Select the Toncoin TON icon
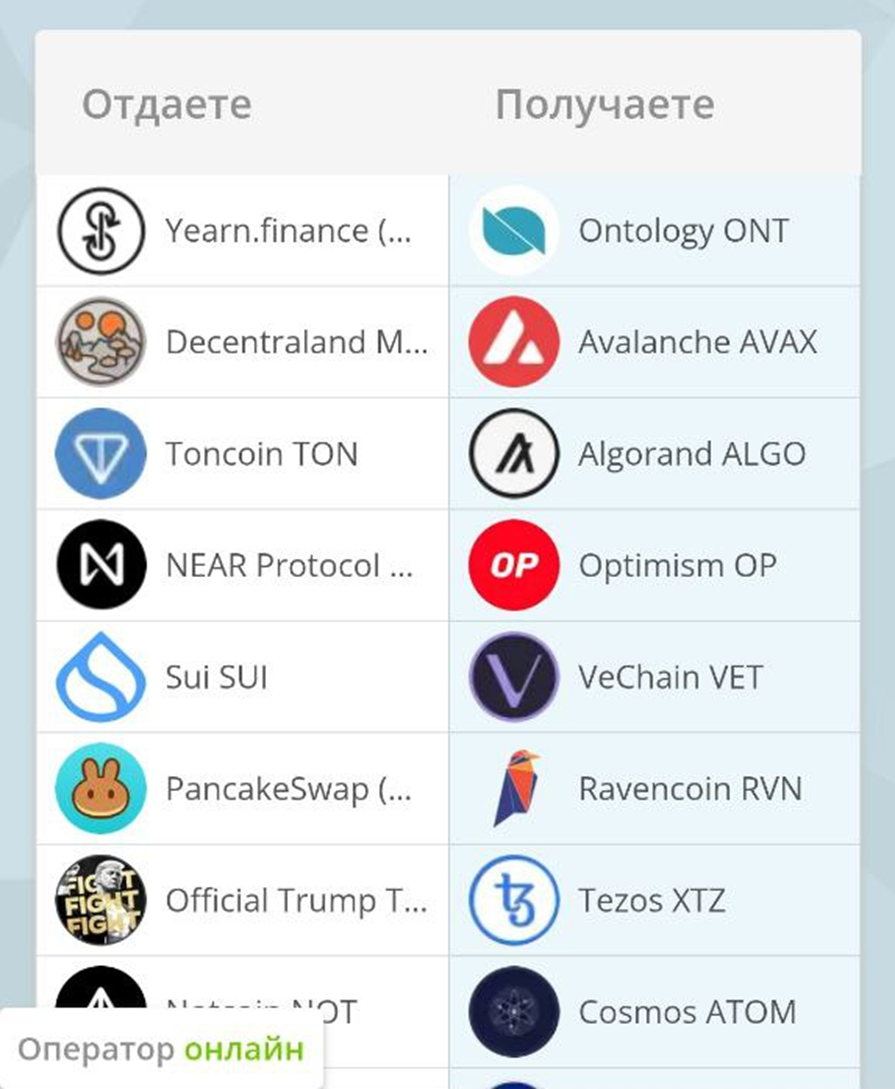Viewport: 895px width, 1089px height. tap(100, 454)
